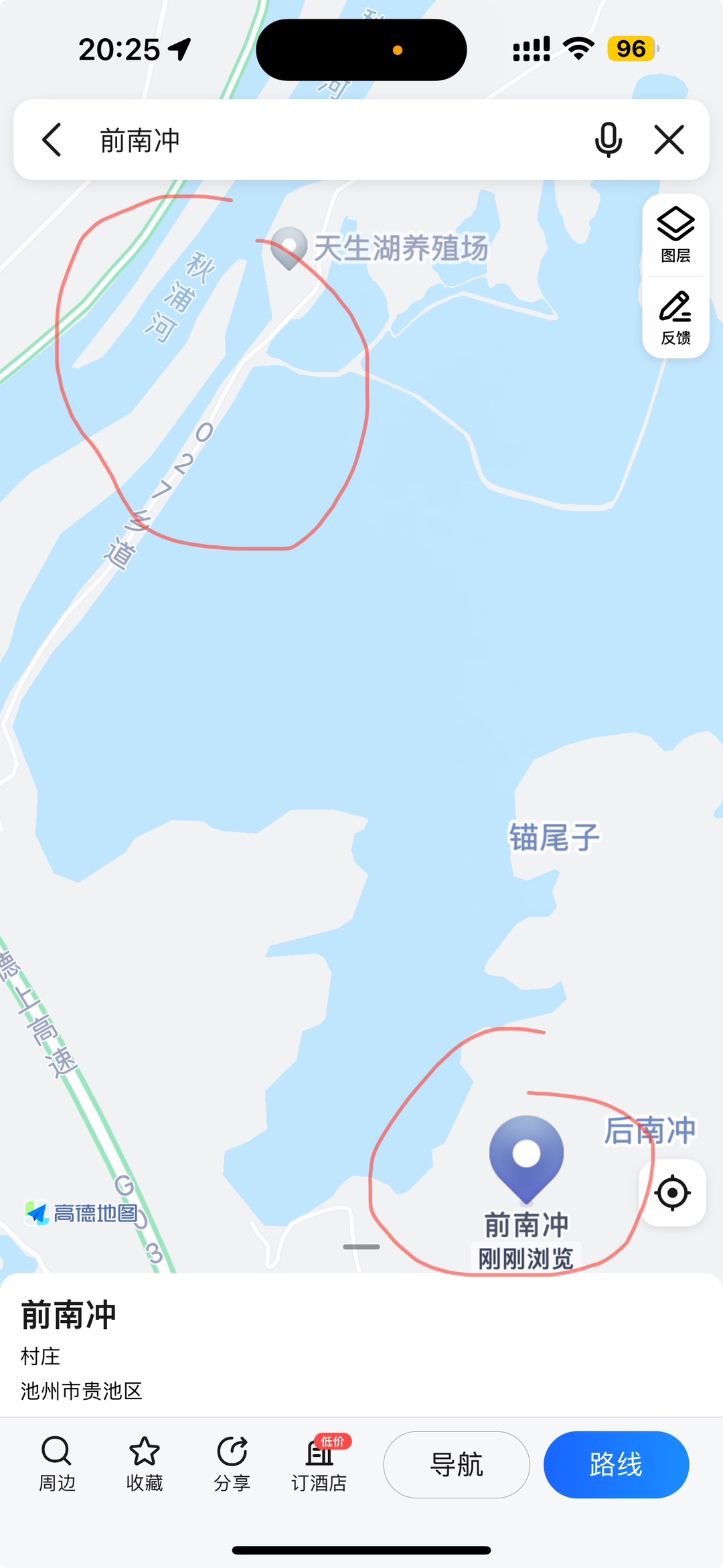Start voice search with the microphone
This screenshot has height=1568, width=723.
(608, 140)
